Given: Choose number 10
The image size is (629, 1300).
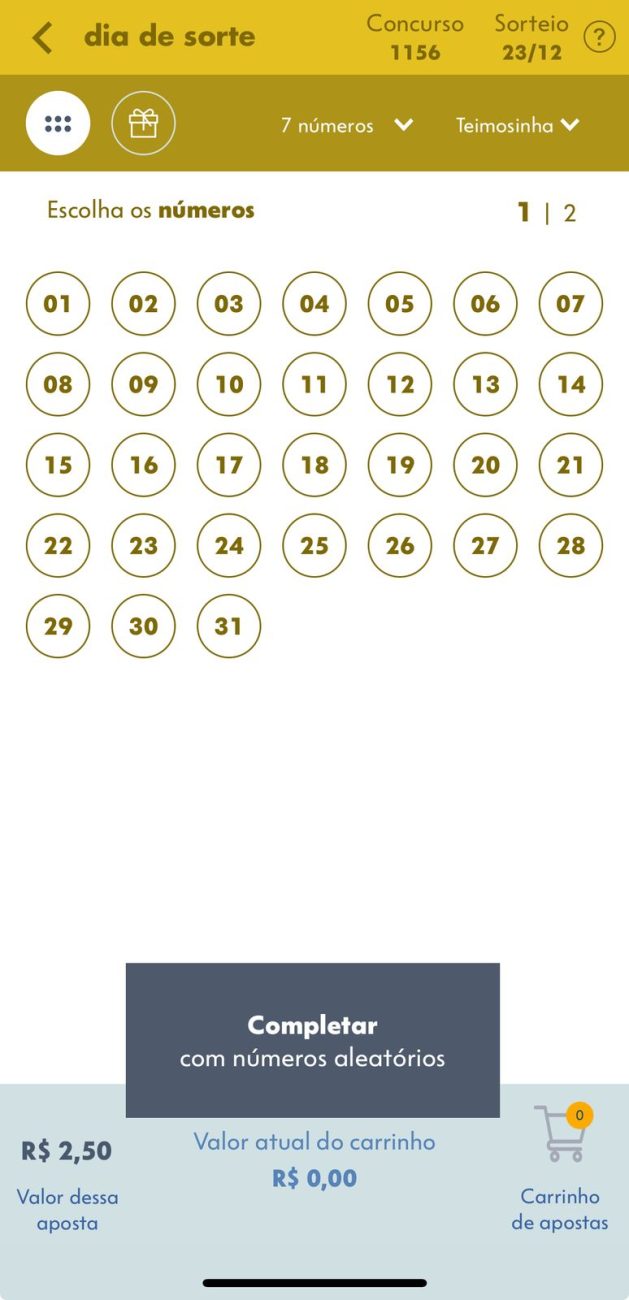Looking at the screenshot, I should point(229,384).
